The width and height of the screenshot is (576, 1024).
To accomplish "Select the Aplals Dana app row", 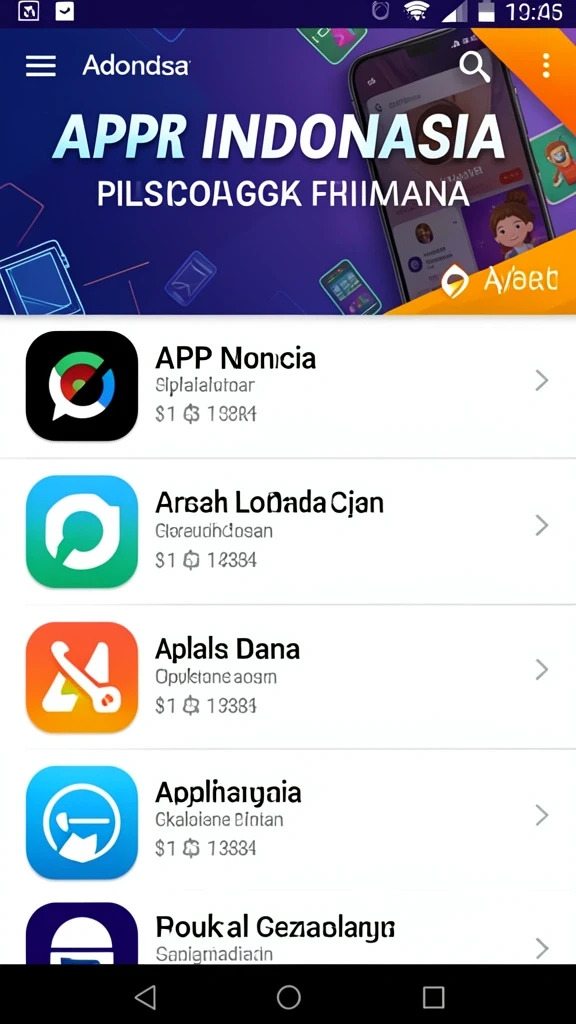I will (288, 677).
